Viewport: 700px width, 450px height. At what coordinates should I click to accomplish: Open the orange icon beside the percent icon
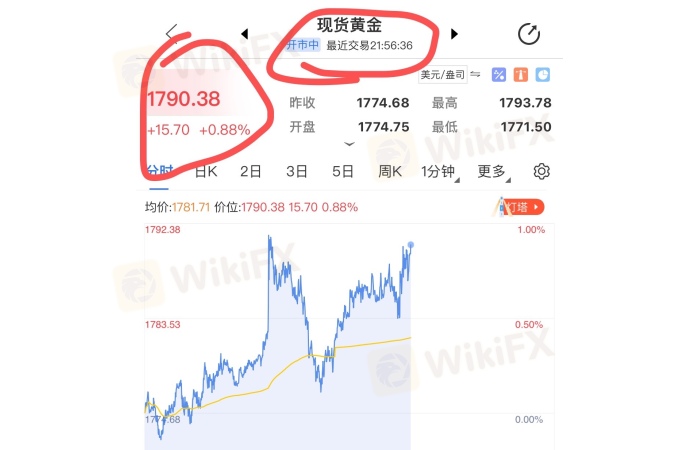520,74
